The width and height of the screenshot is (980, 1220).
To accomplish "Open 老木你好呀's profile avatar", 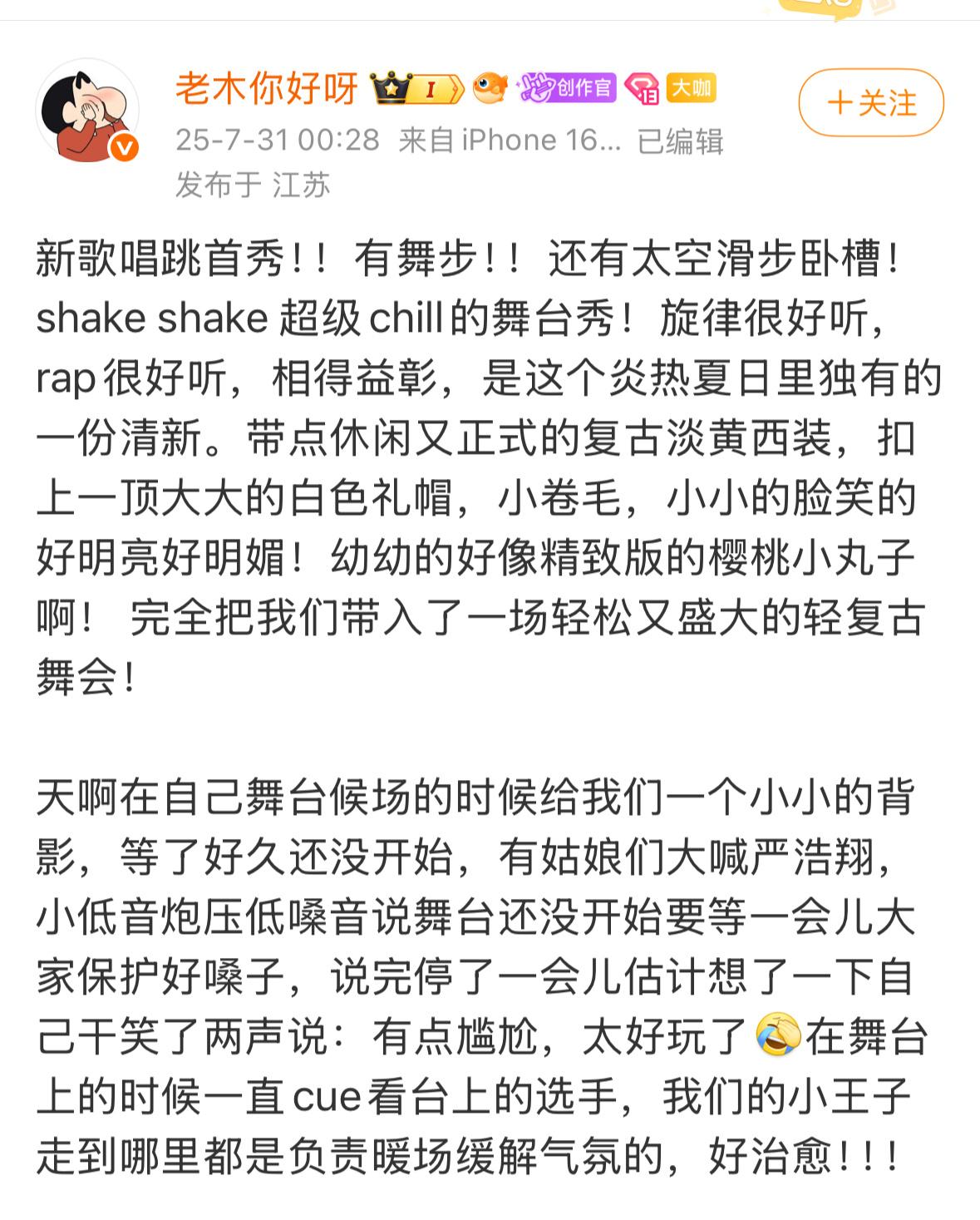I will [86, 109].
